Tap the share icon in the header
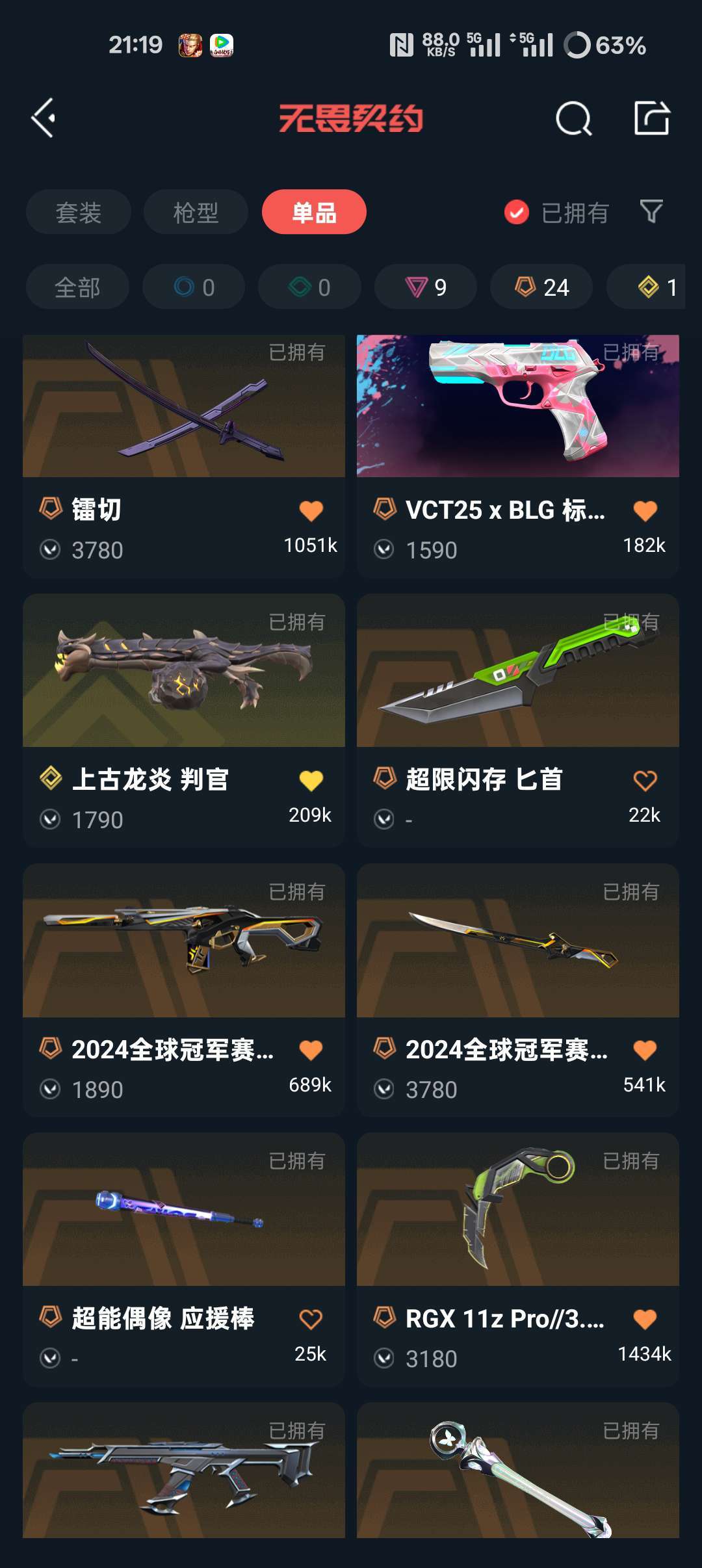The image size is (702, 1568). [651, 118]
